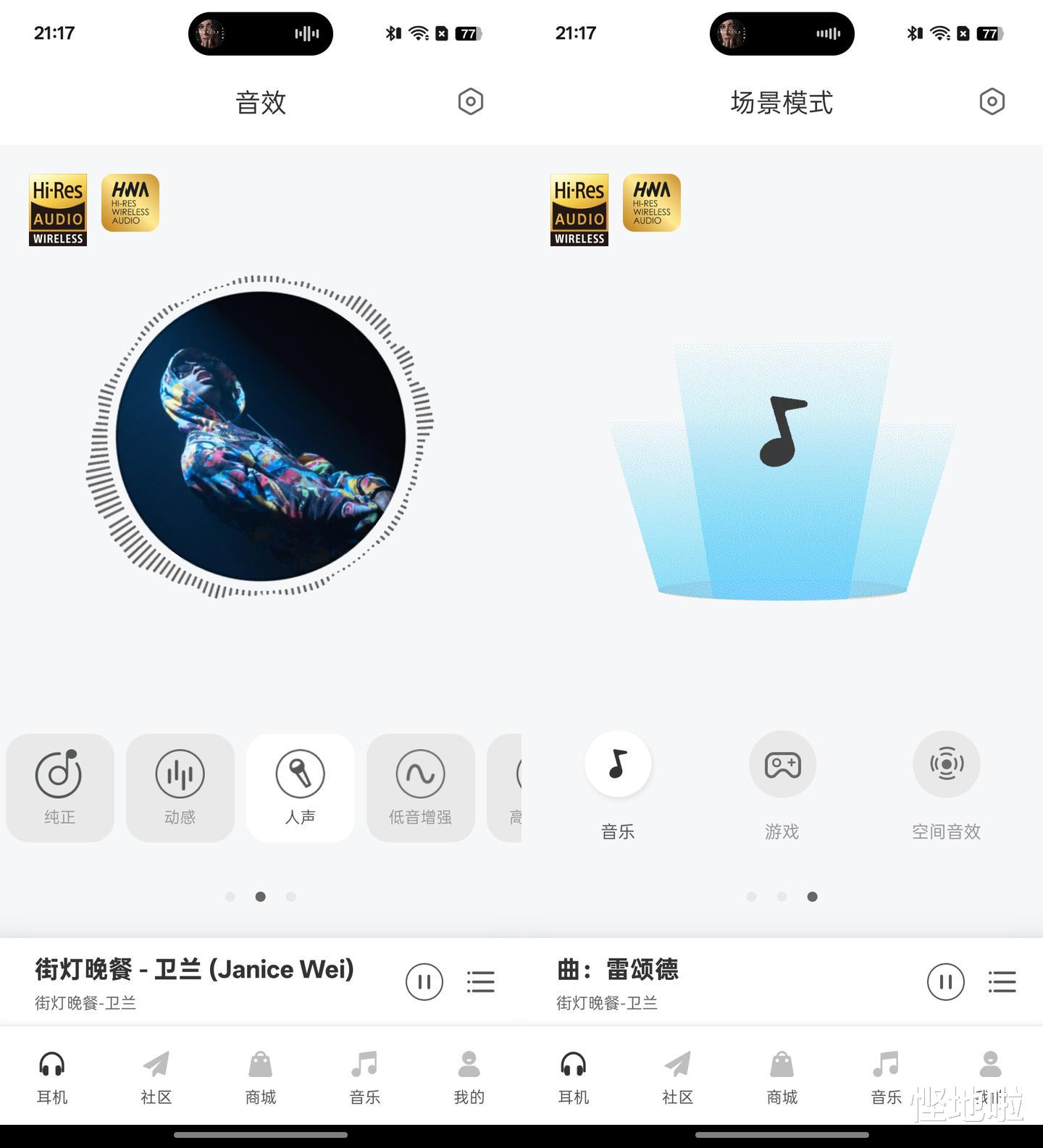1043x1148 pixels.
Task: Select the 纯正 sound effect
Action: tap(60, 788)
